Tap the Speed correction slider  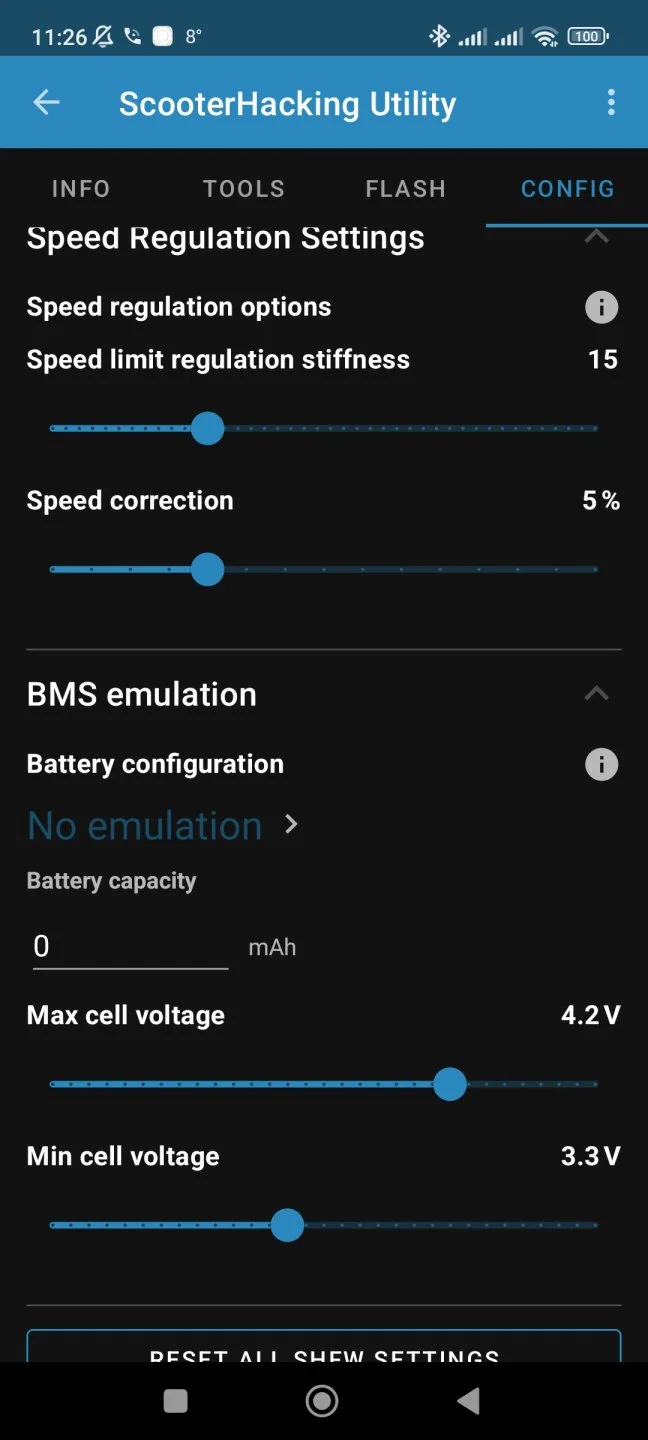coord(208,570)
